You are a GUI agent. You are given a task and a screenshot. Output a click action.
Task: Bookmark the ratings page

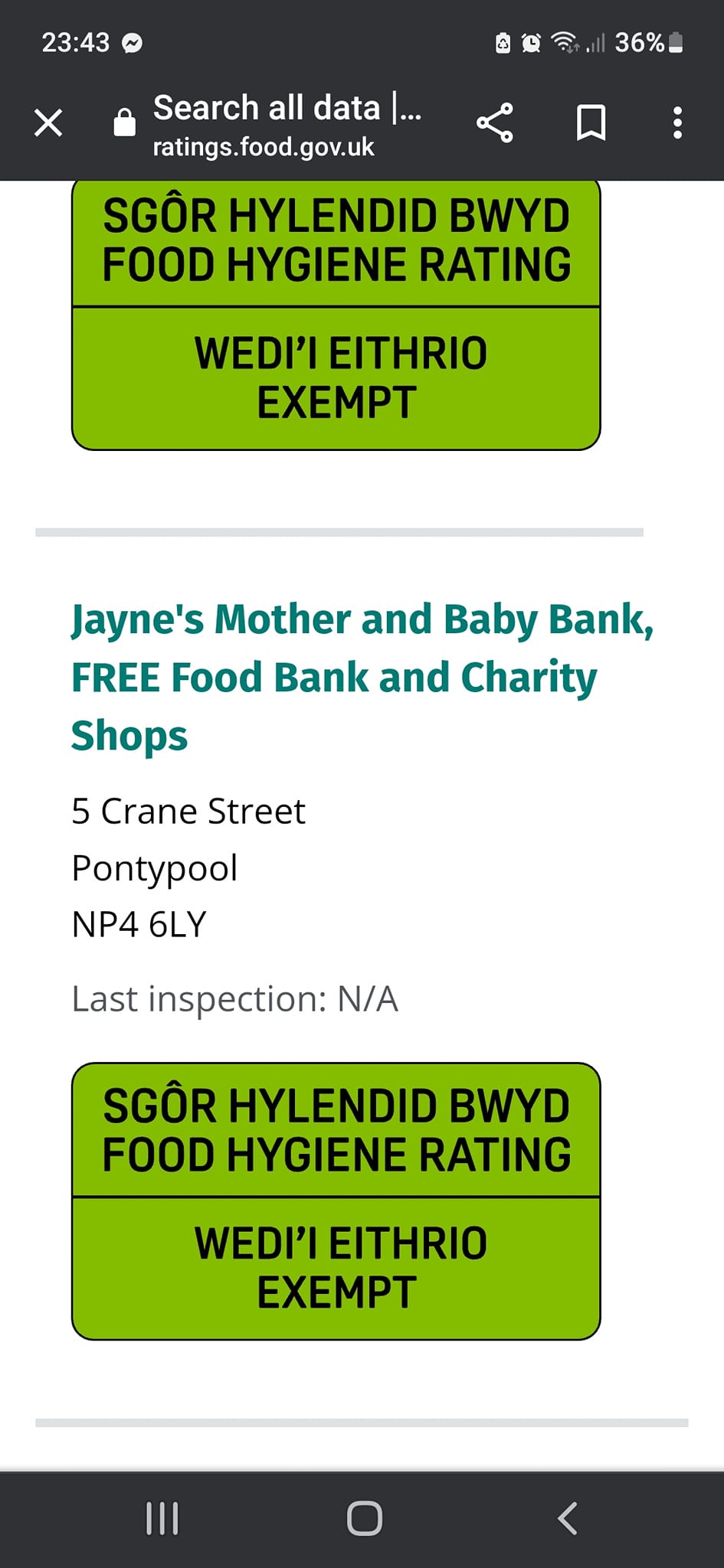click(591, 122)
